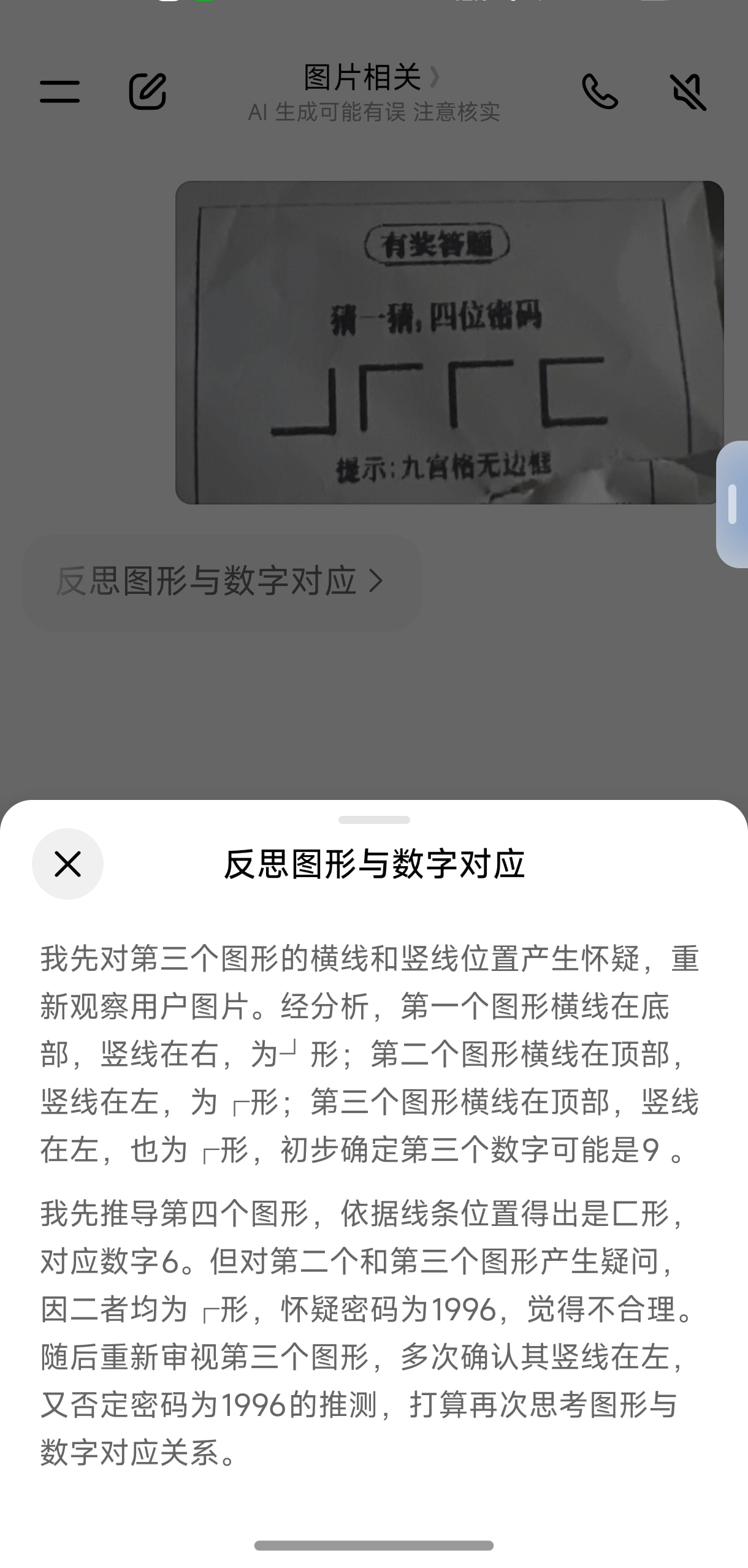Start a new chat with edit icon
This screenshot has height=1568, width=748.
148,92
